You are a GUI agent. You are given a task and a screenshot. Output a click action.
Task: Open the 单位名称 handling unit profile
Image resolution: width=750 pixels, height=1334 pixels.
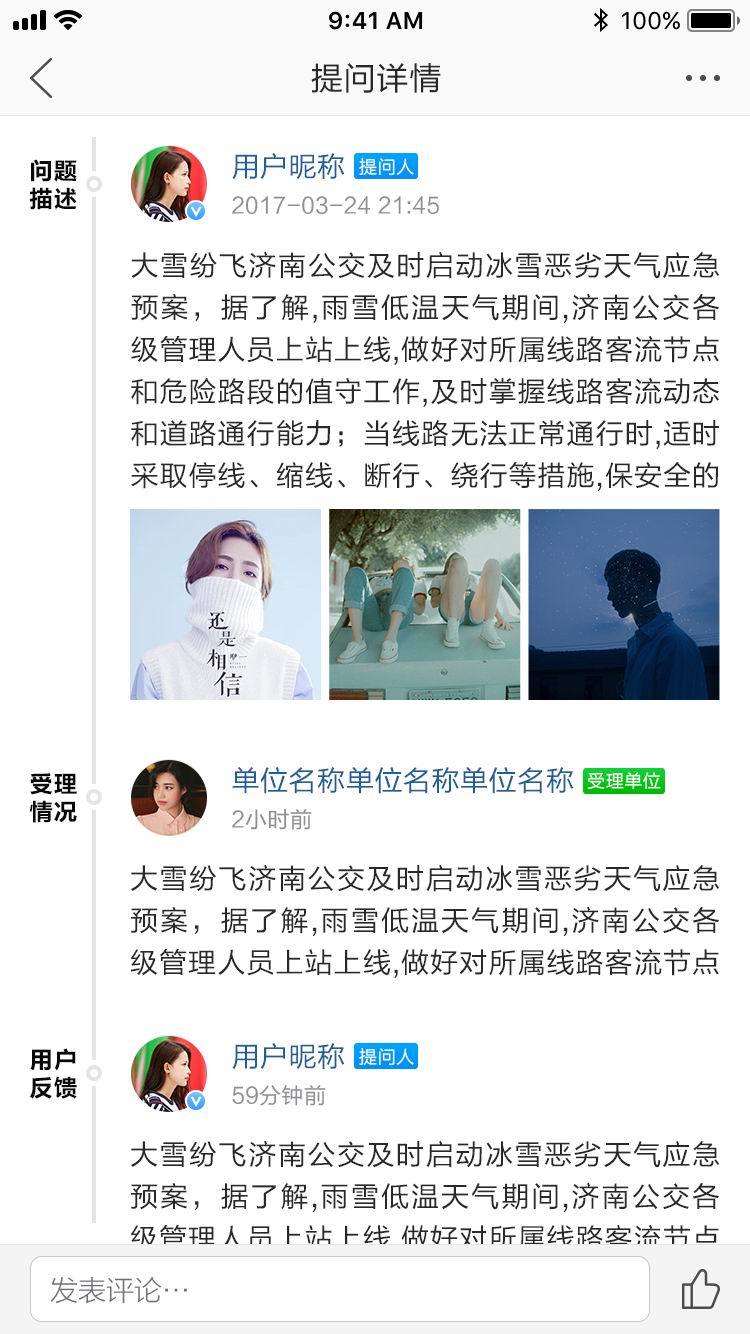402,781
